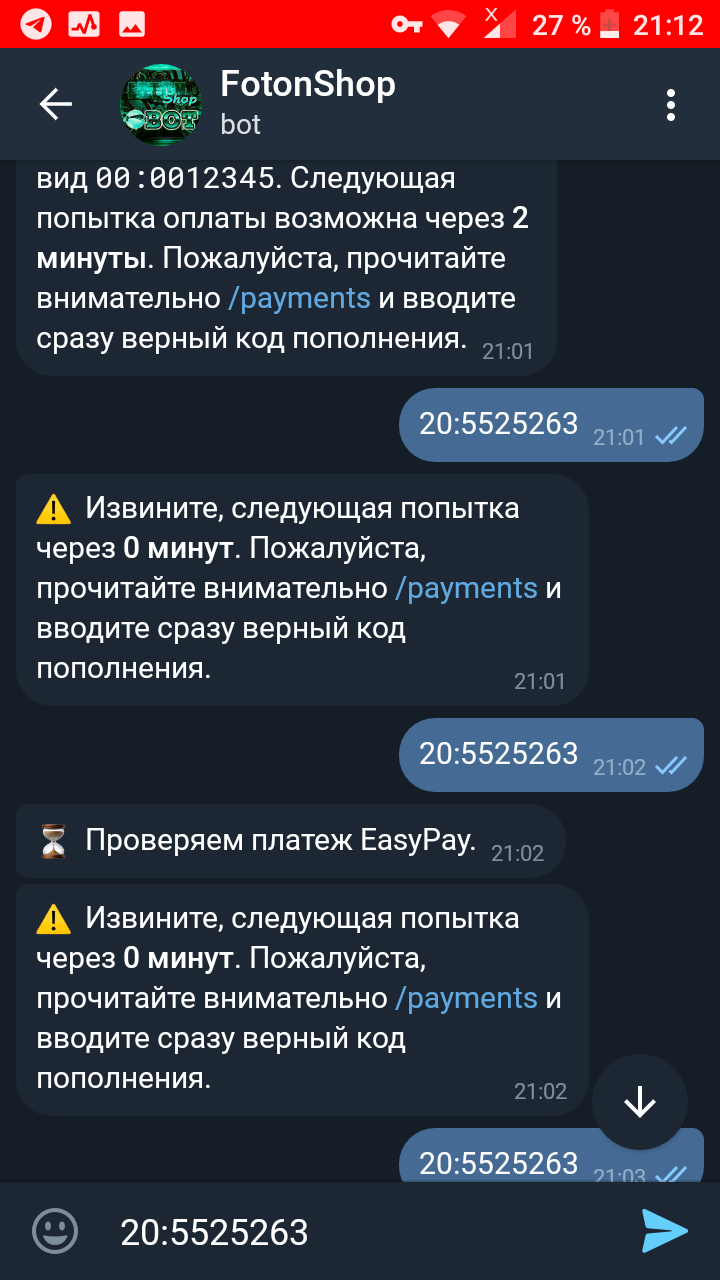720x1280 pixels.
Task: Jump to the latest message
Action: pos(640,1102)
